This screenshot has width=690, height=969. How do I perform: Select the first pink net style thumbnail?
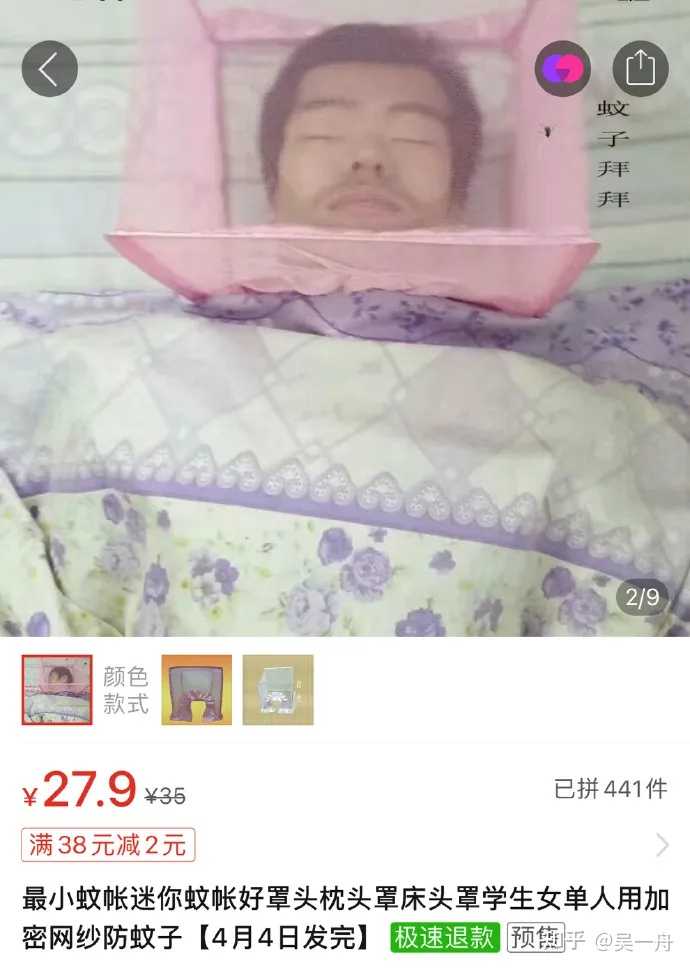click(57, 690)
